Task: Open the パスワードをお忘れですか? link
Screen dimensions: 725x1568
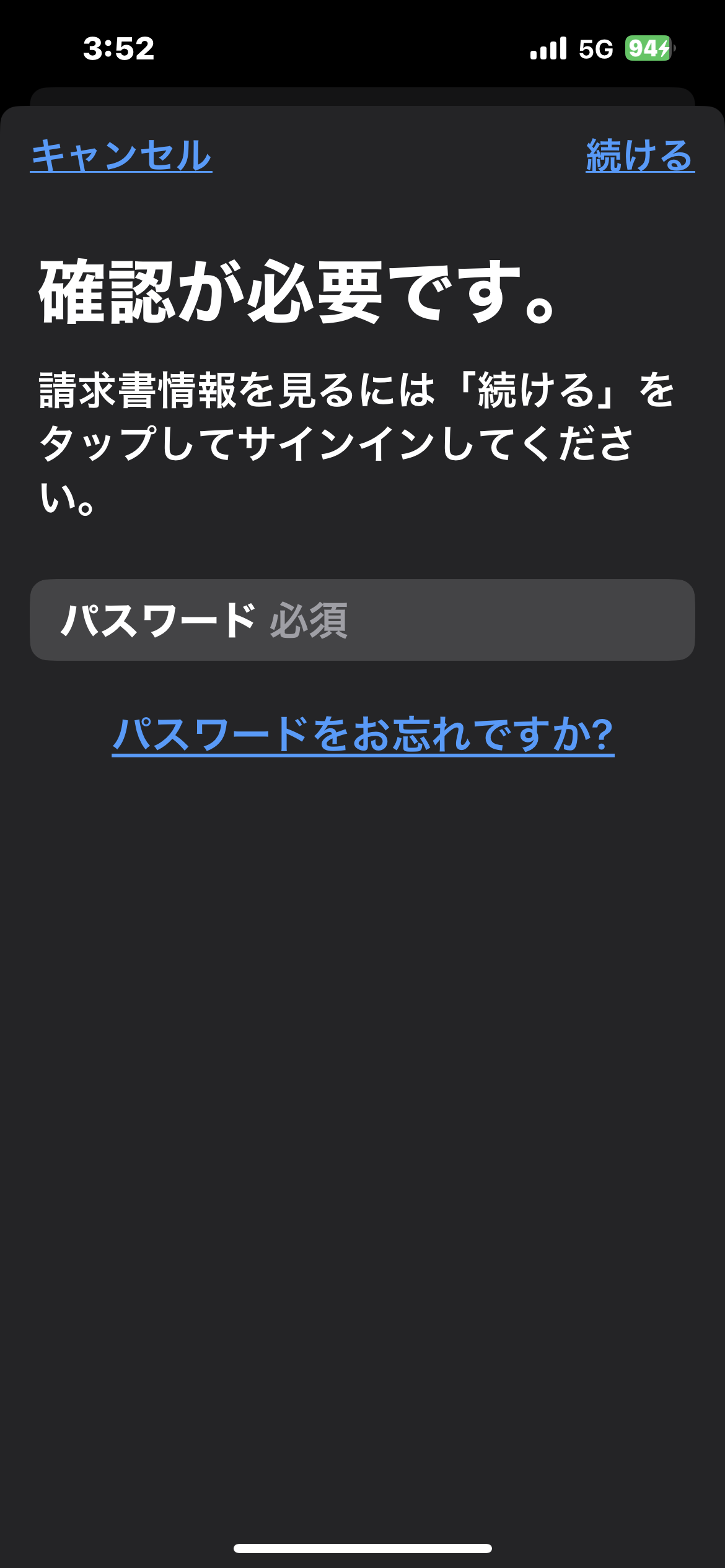Action: coord(363,735)
